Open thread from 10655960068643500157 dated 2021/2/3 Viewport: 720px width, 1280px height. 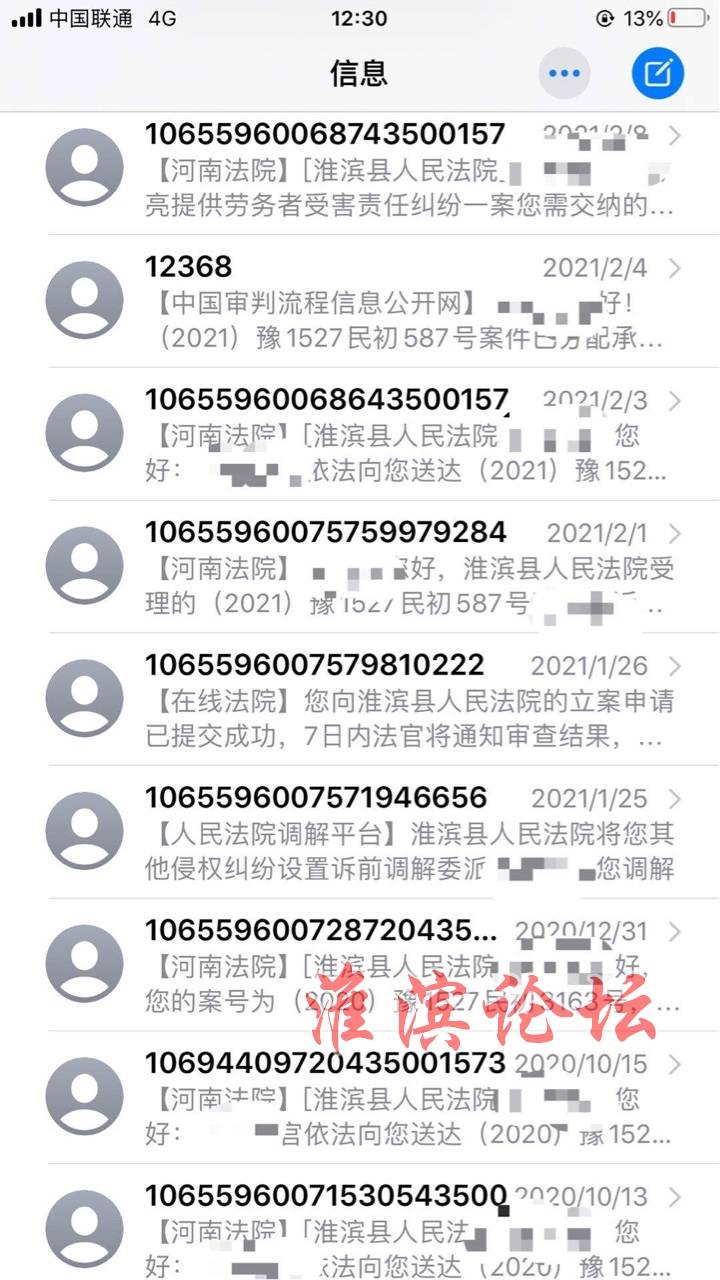[360, 434]
